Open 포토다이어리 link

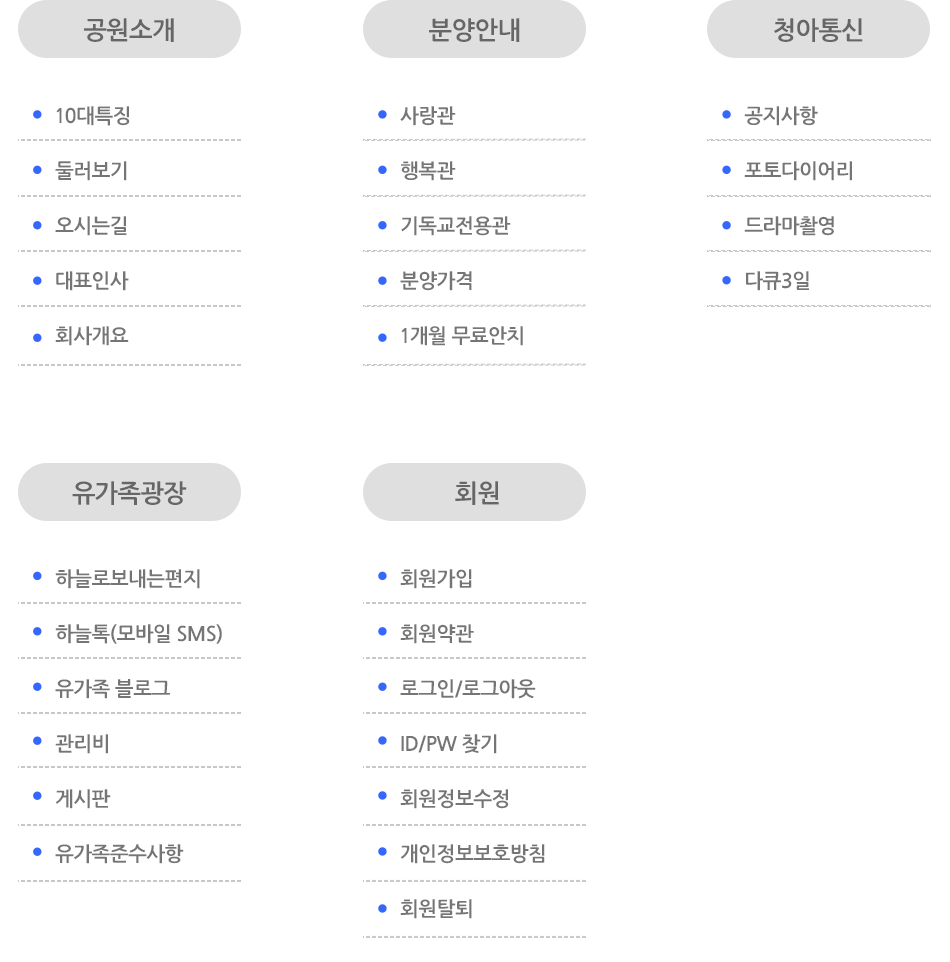click(799, 171)
